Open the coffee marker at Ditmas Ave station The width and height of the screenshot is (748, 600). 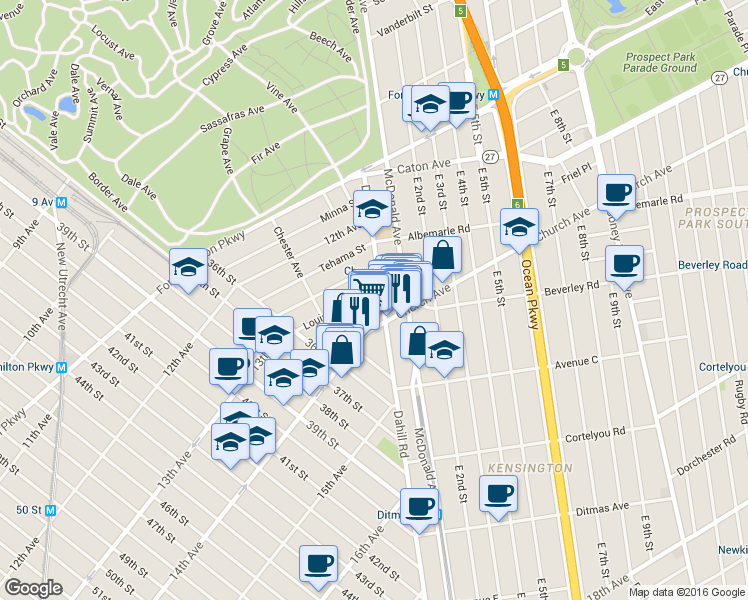tap(419, 506)
